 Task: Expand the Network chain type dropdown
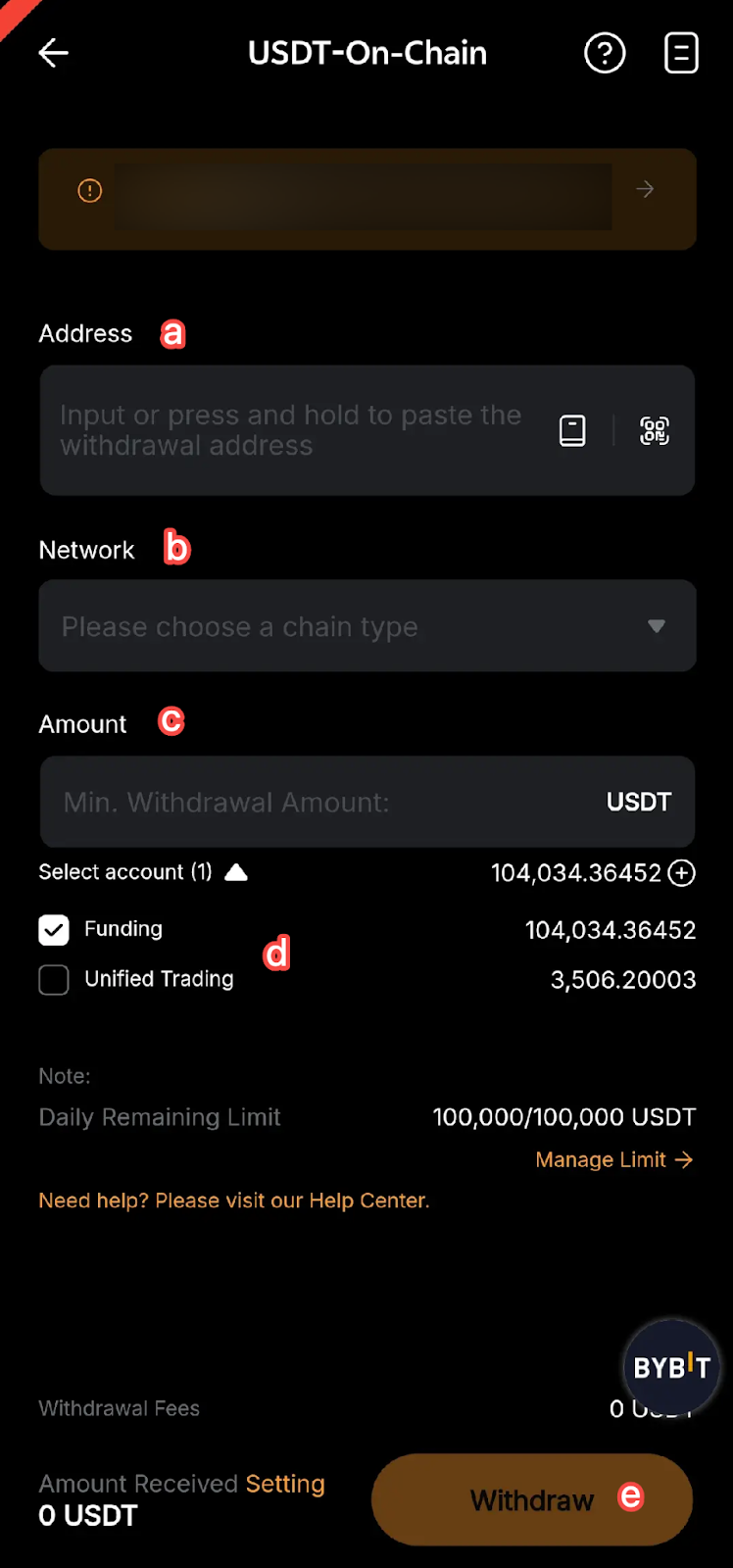[367, 626]
